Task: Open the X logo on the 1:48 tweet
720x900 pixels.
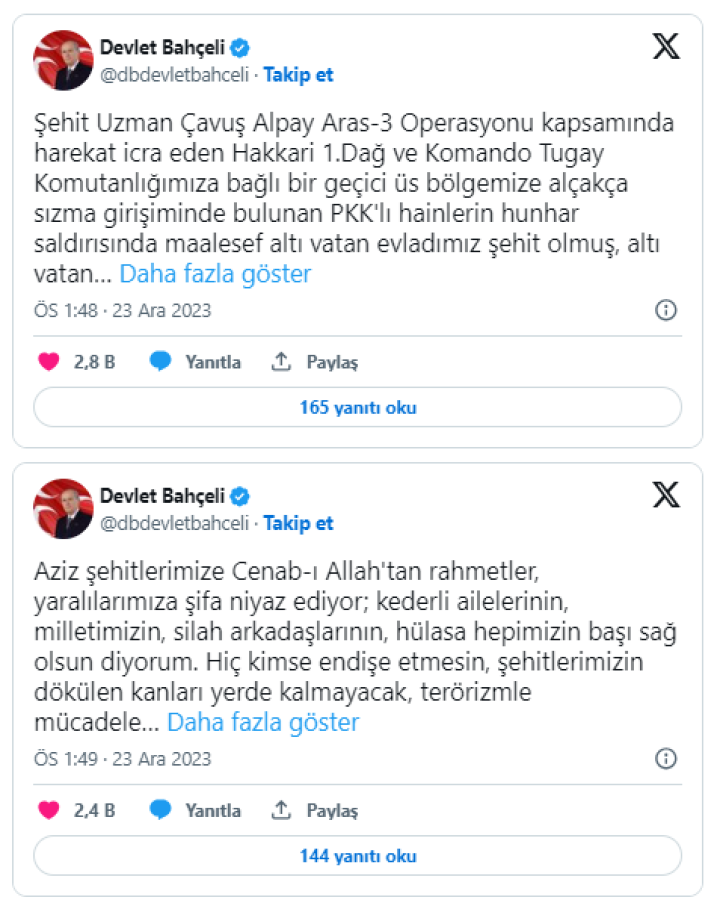Action: point(665,47)
